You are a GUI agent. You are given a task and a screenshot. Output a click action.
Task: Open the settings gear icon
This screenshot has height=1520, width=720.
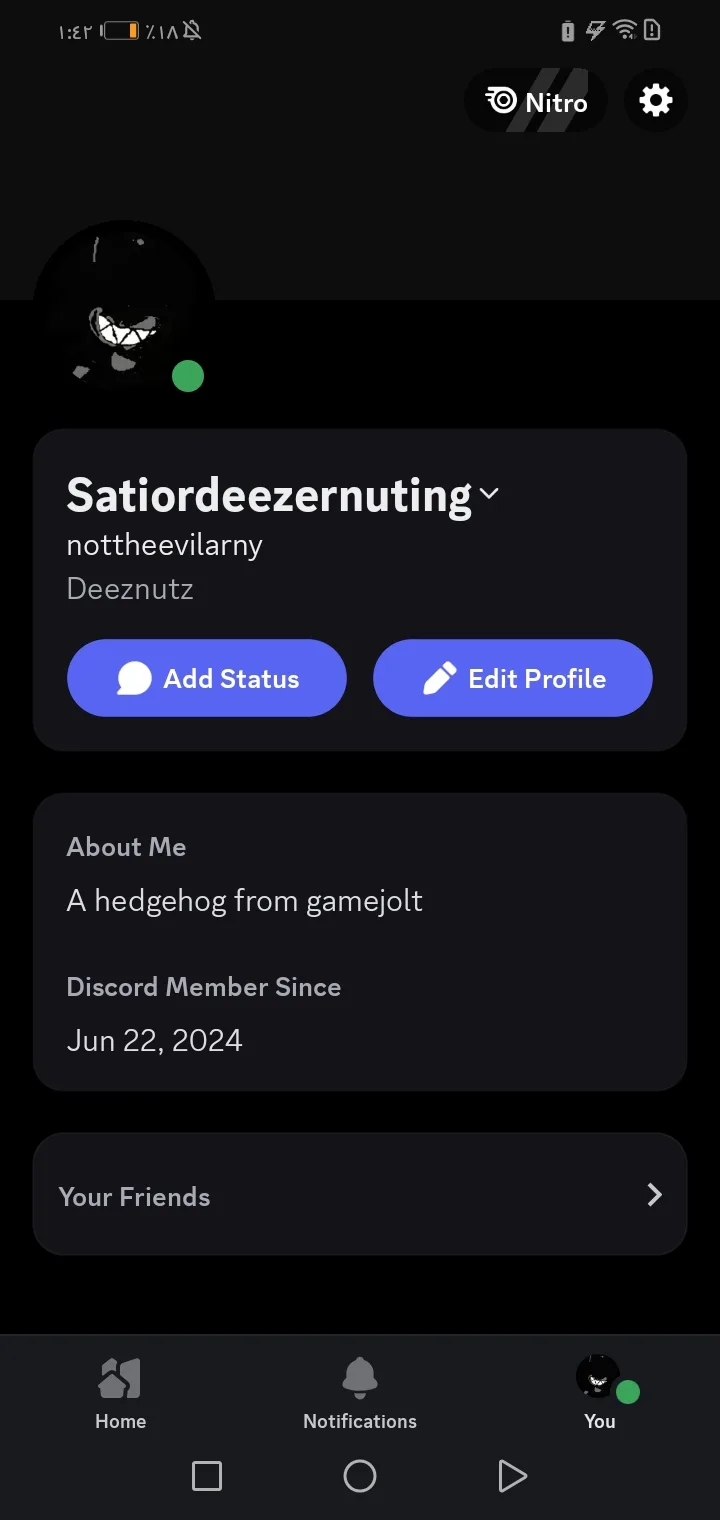tap(656, 101)
